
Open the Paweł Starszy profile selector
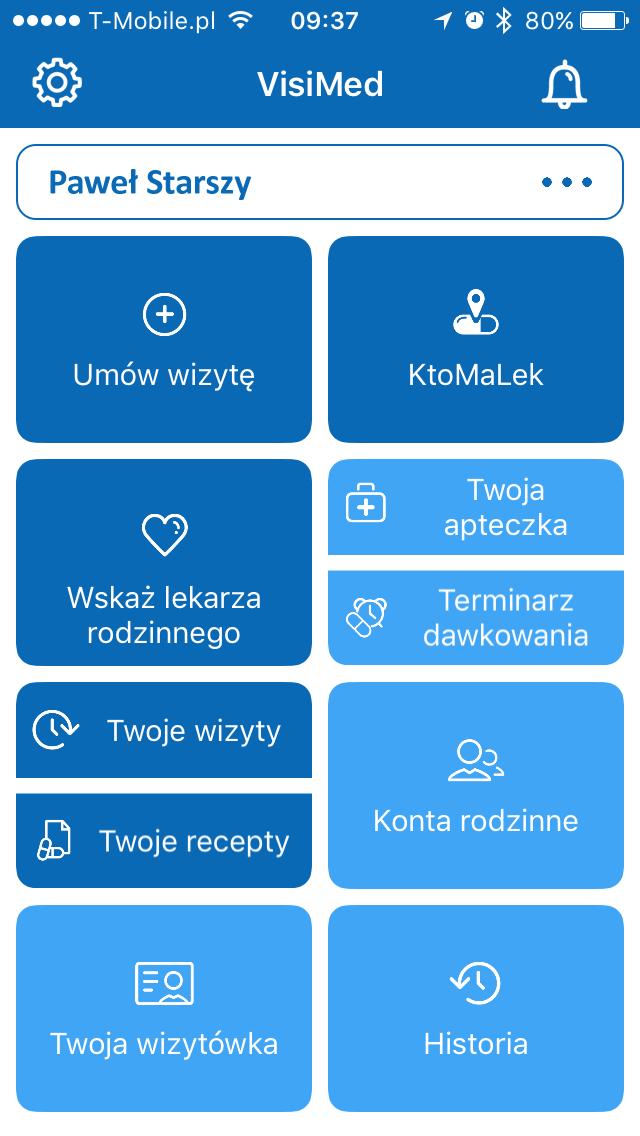pos(320,182)
